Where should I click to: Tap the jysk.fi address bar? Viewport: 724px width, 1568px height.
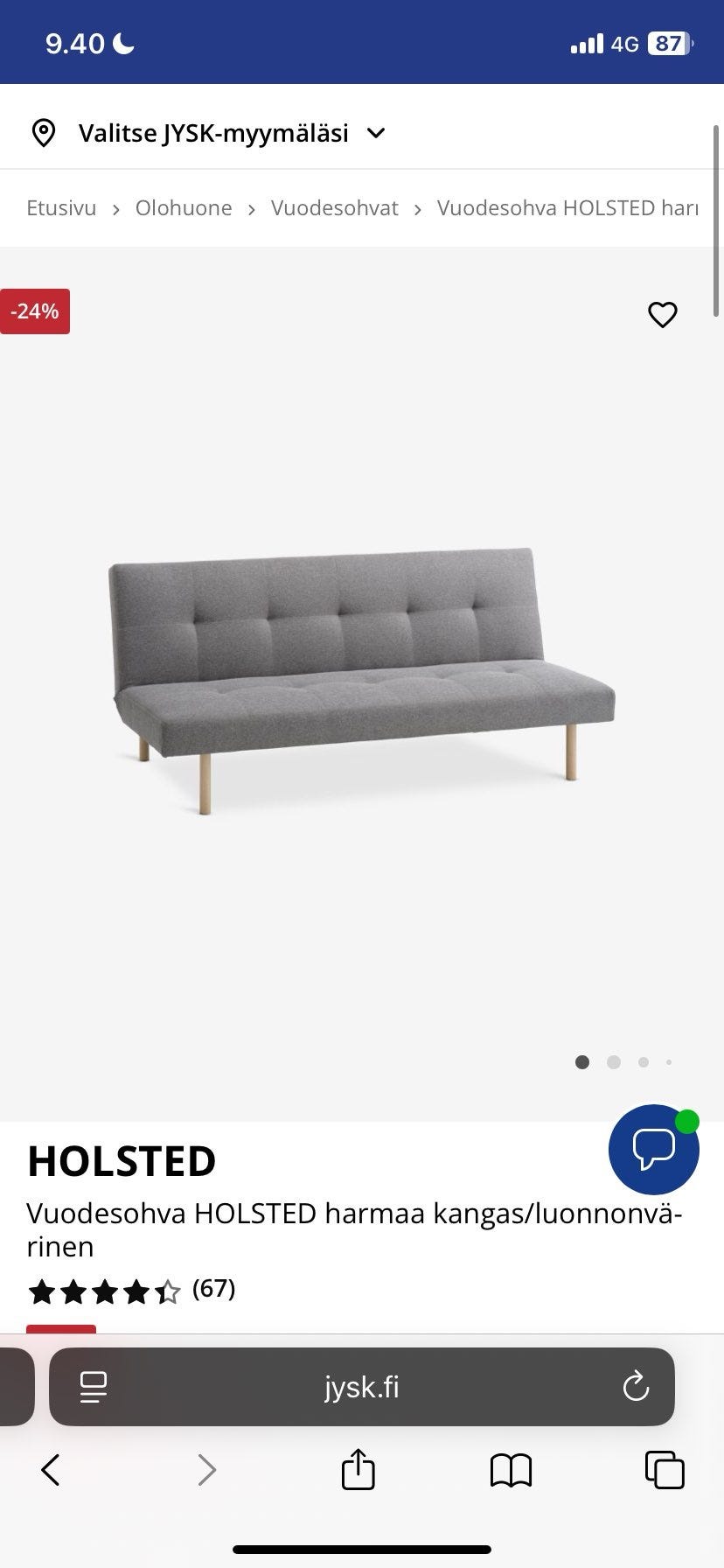point(362,1387)
